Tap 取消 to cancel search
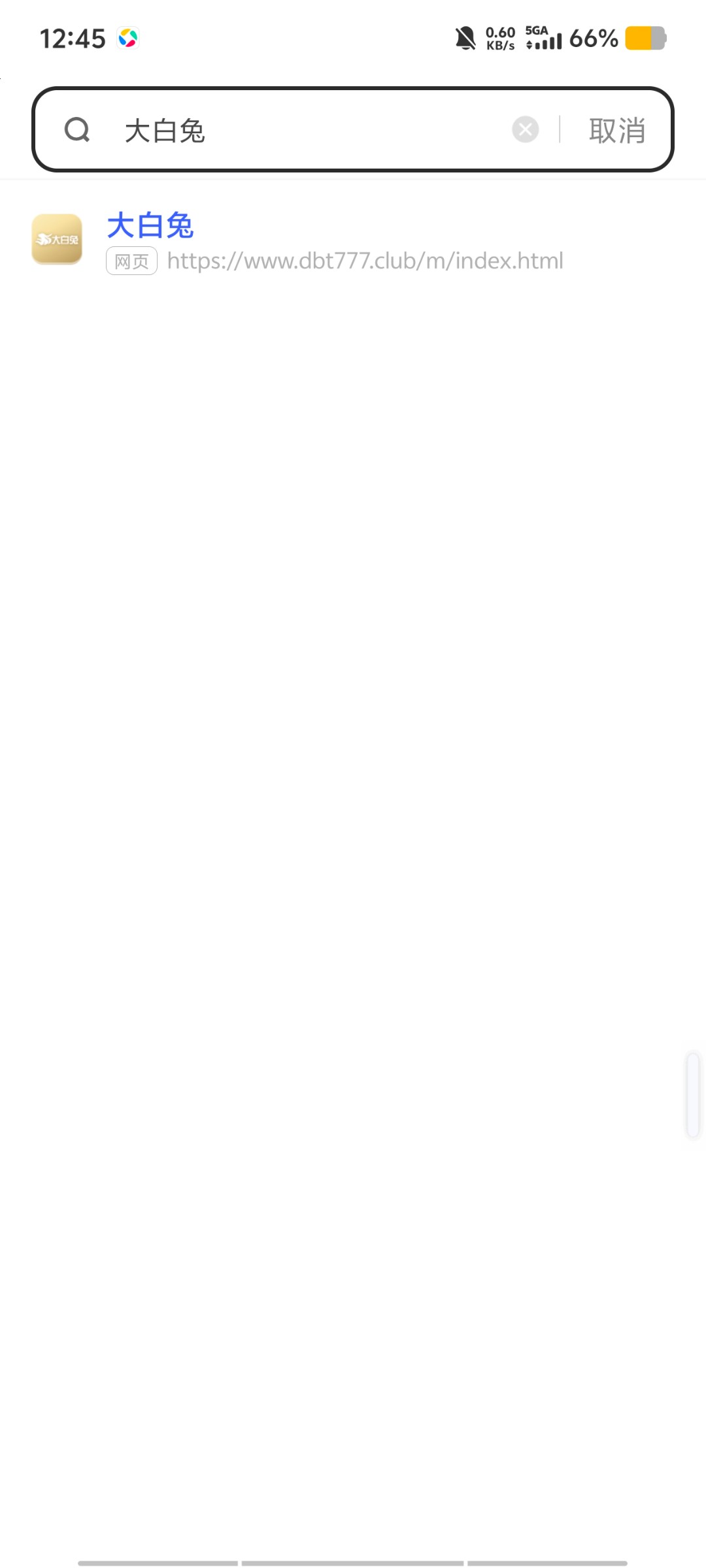The image size is (706, 1568). pyautogui.click(x=616, y=130)
